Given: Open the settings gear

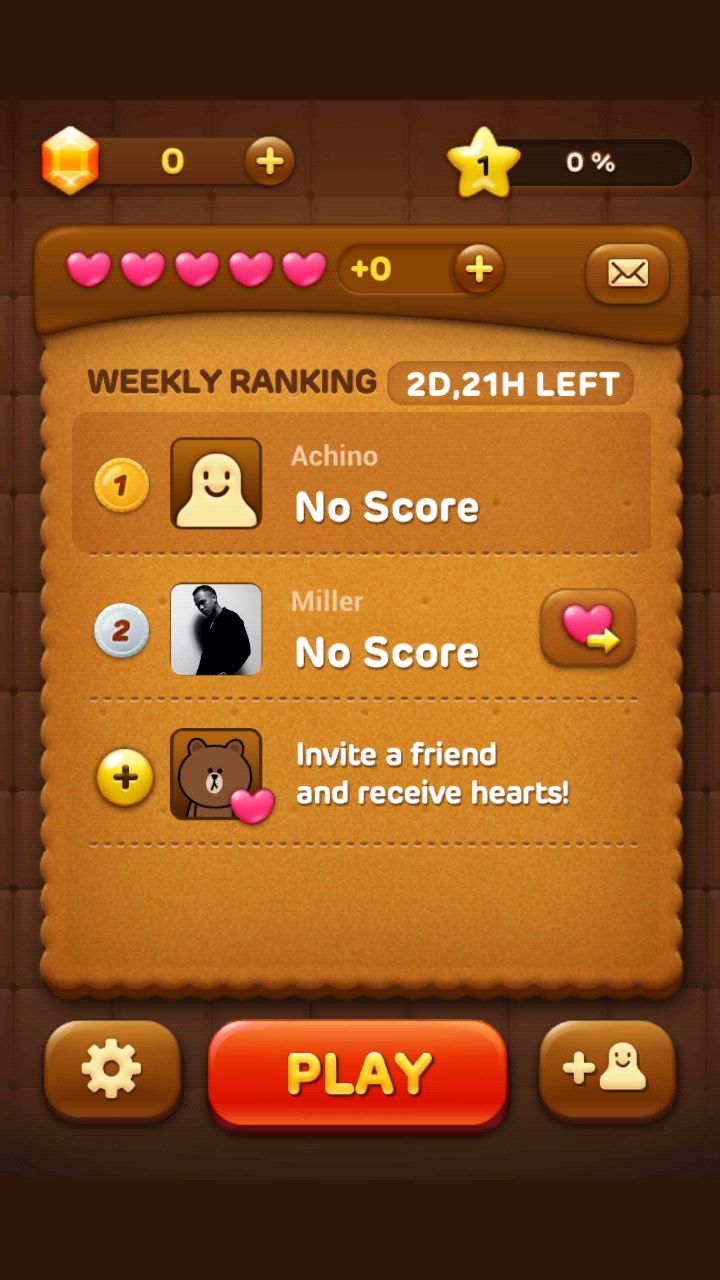Looking at the screenshot, I should [x=112, y=1070].
